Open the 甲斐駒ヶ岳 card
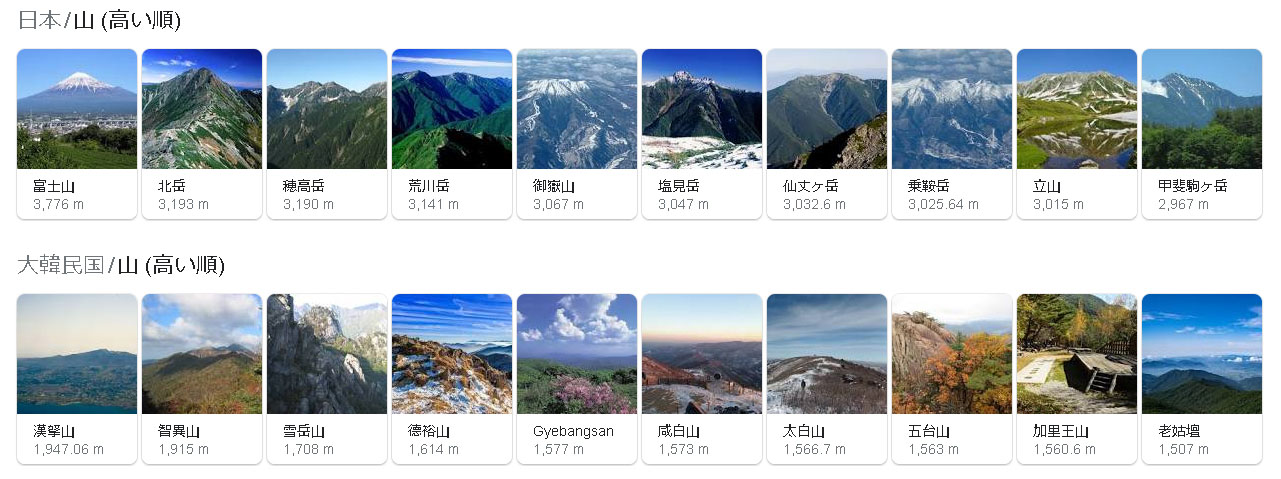This screenshot has width=1281, height=479. click(1202, 133)
